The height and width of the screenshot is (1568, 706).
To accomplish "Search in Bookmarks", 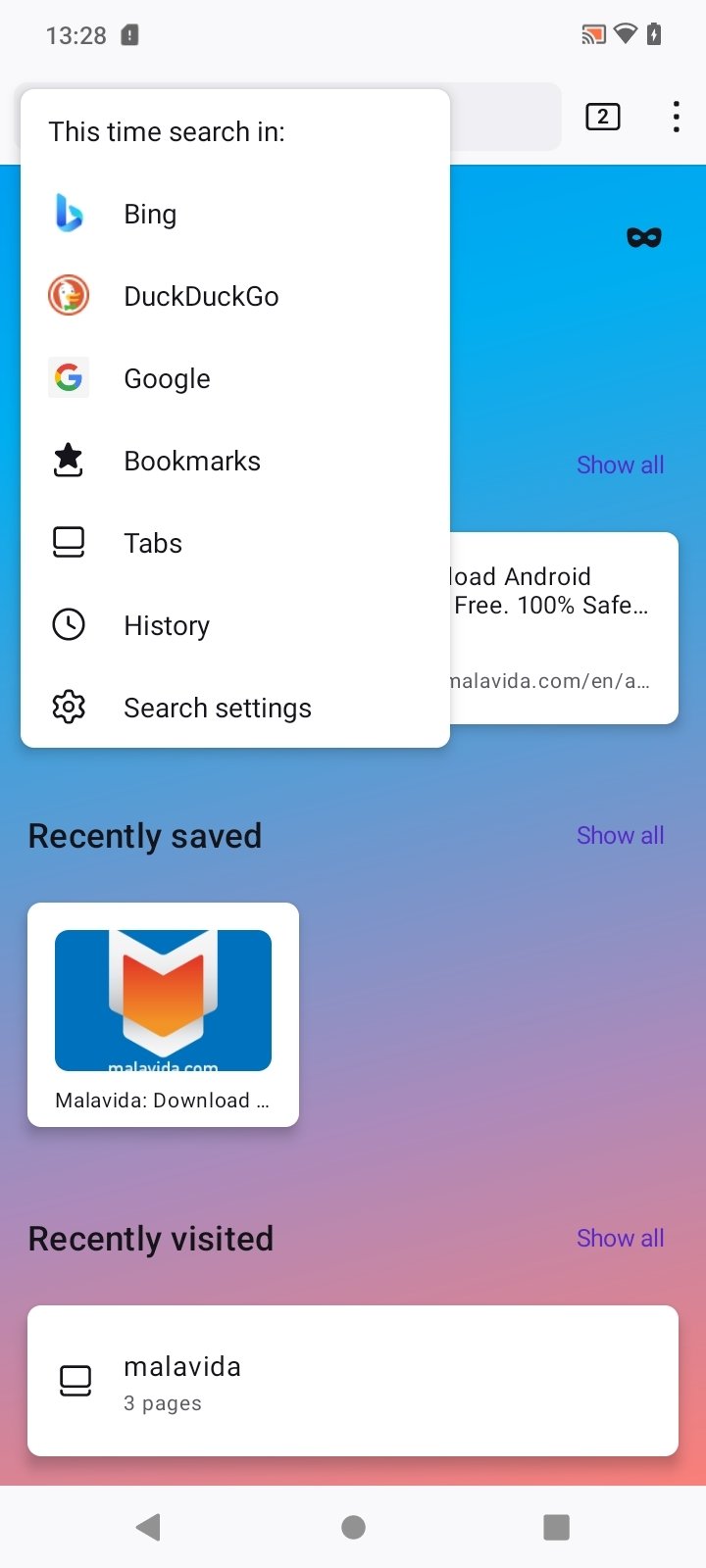I will [235, 461].
